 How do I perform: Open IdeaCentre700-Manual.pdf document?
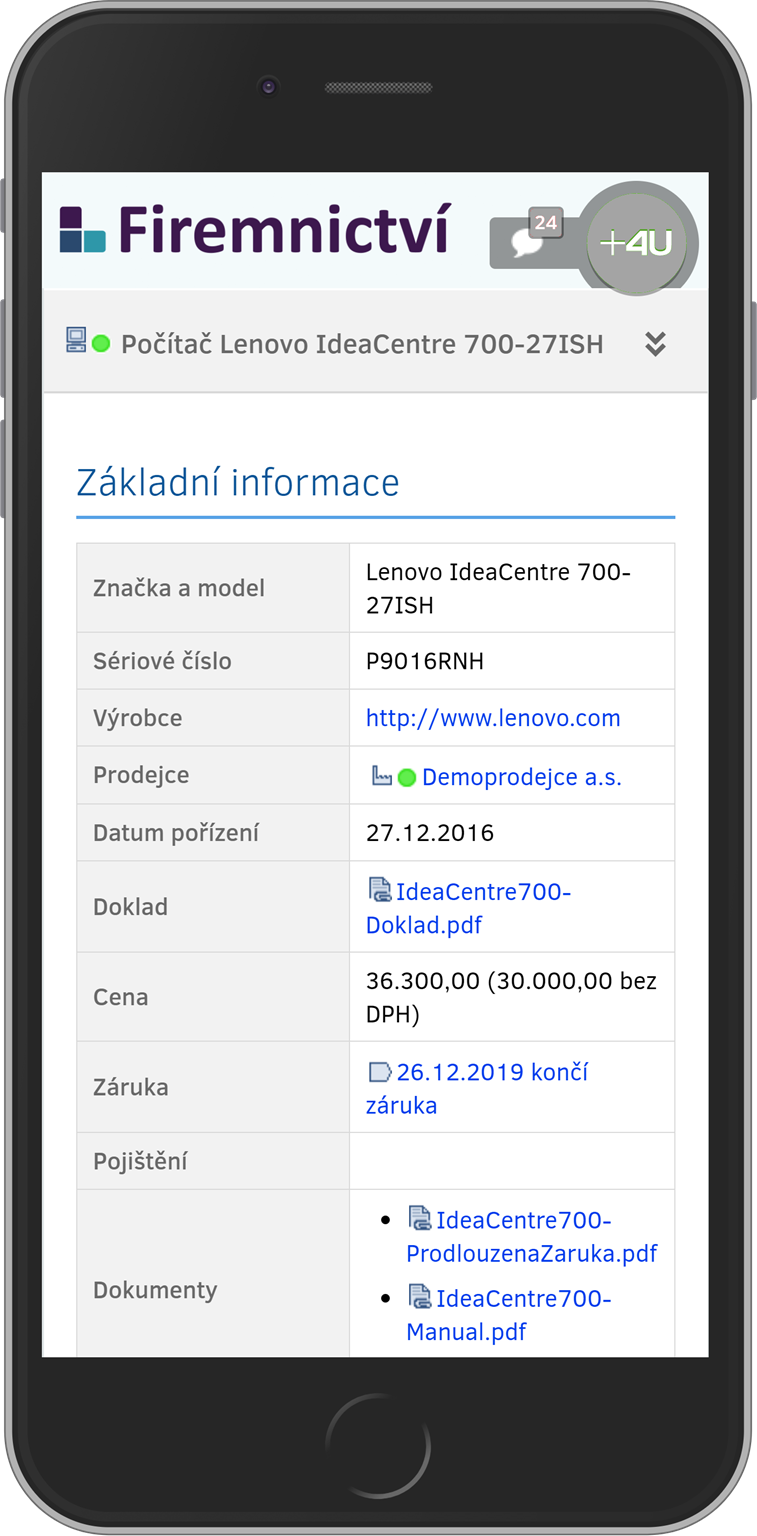pyautogui.click(x=508, y=1315)
